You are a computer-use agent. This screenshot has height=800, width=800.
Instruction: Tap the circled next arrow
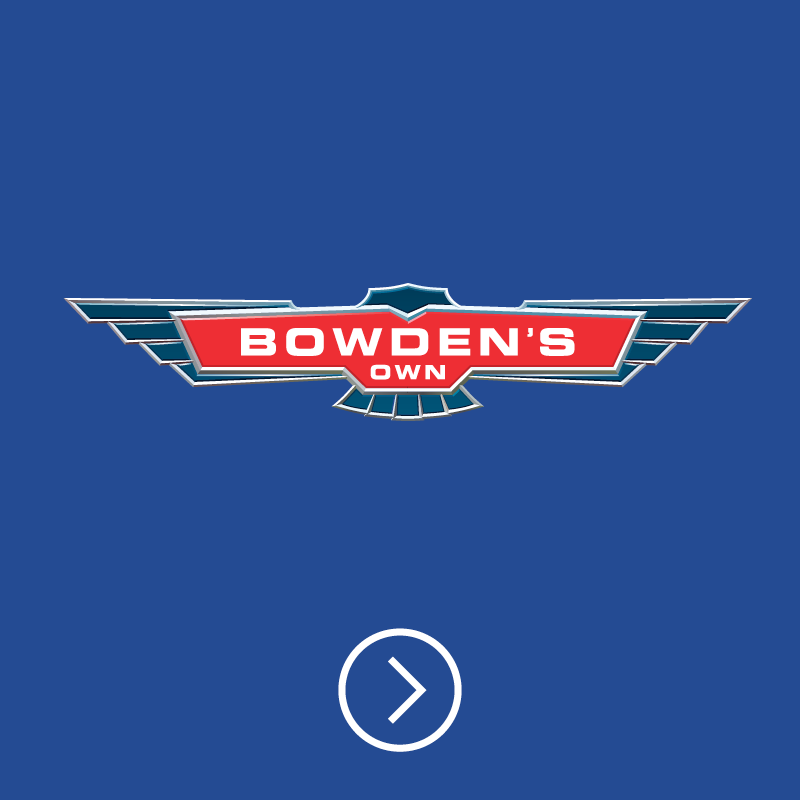pos(400,689)
